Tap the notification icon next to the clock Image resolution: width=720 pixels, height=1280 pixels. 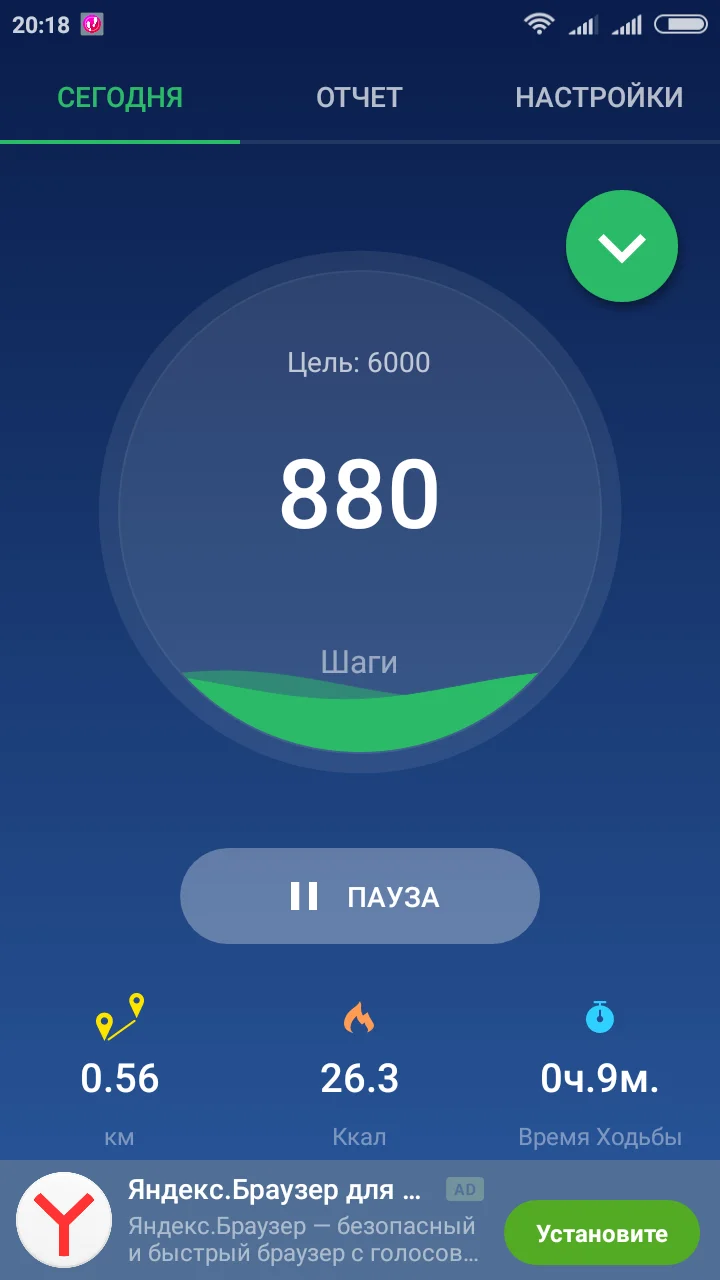click(93, 23)
